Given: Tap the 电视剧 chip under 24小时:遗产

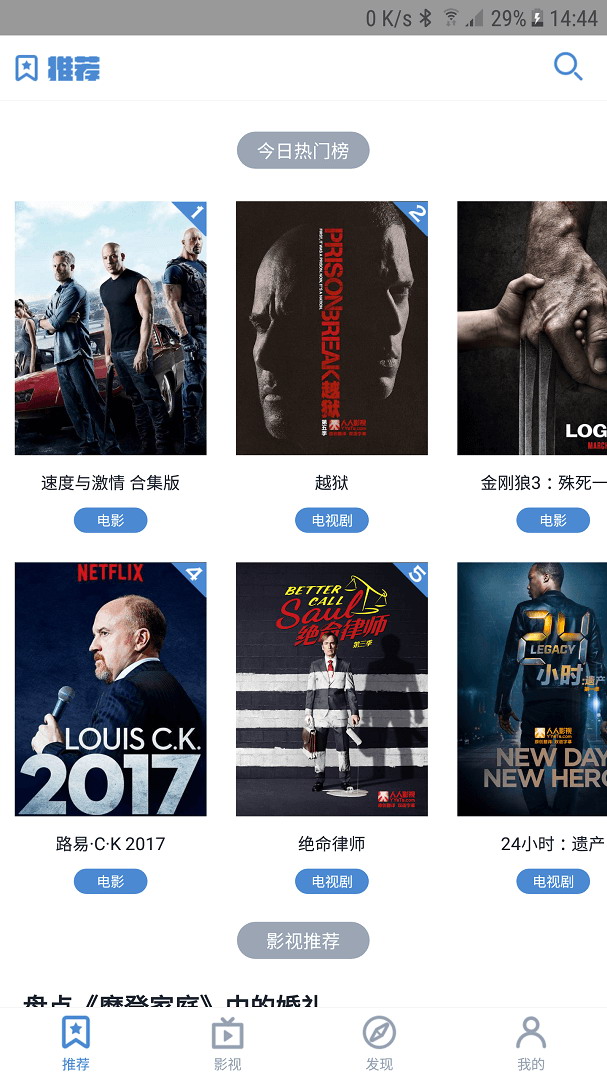Looking at the screenshot, I should pos(553,881).
